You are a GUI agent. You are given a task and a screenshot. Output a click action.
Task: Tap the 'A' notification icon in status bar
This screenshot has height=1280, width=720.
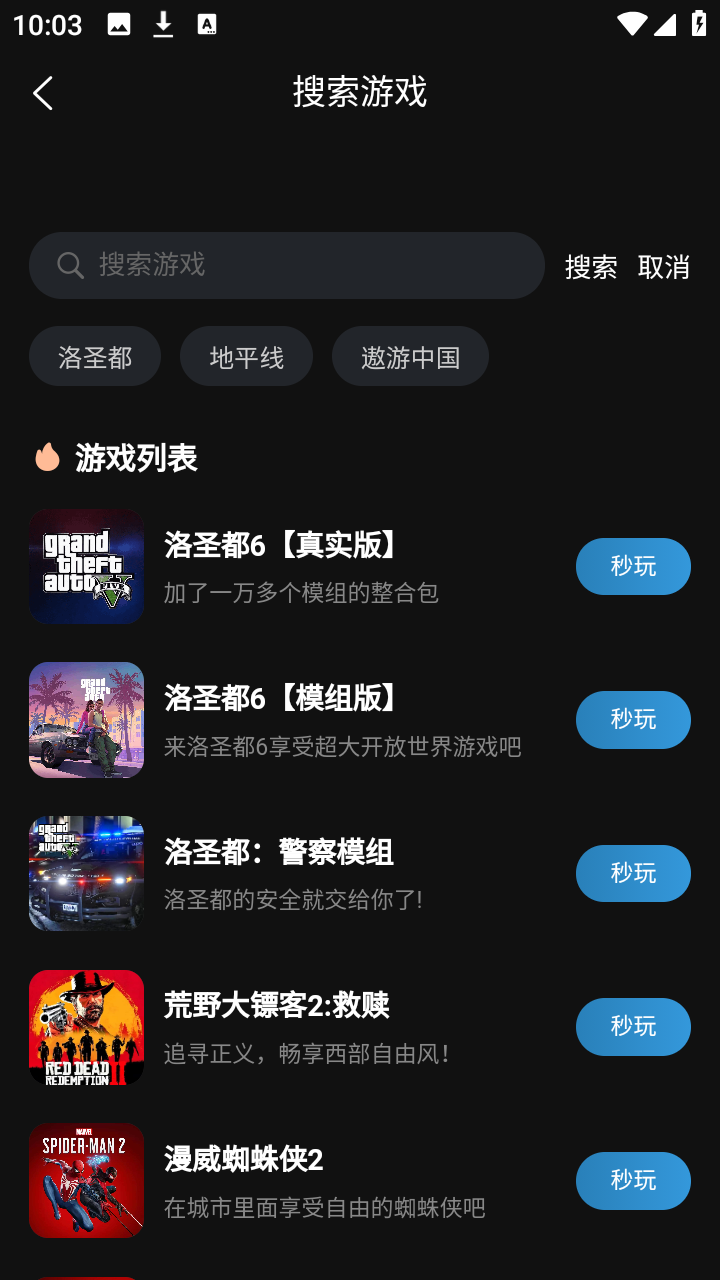[208, 22]
